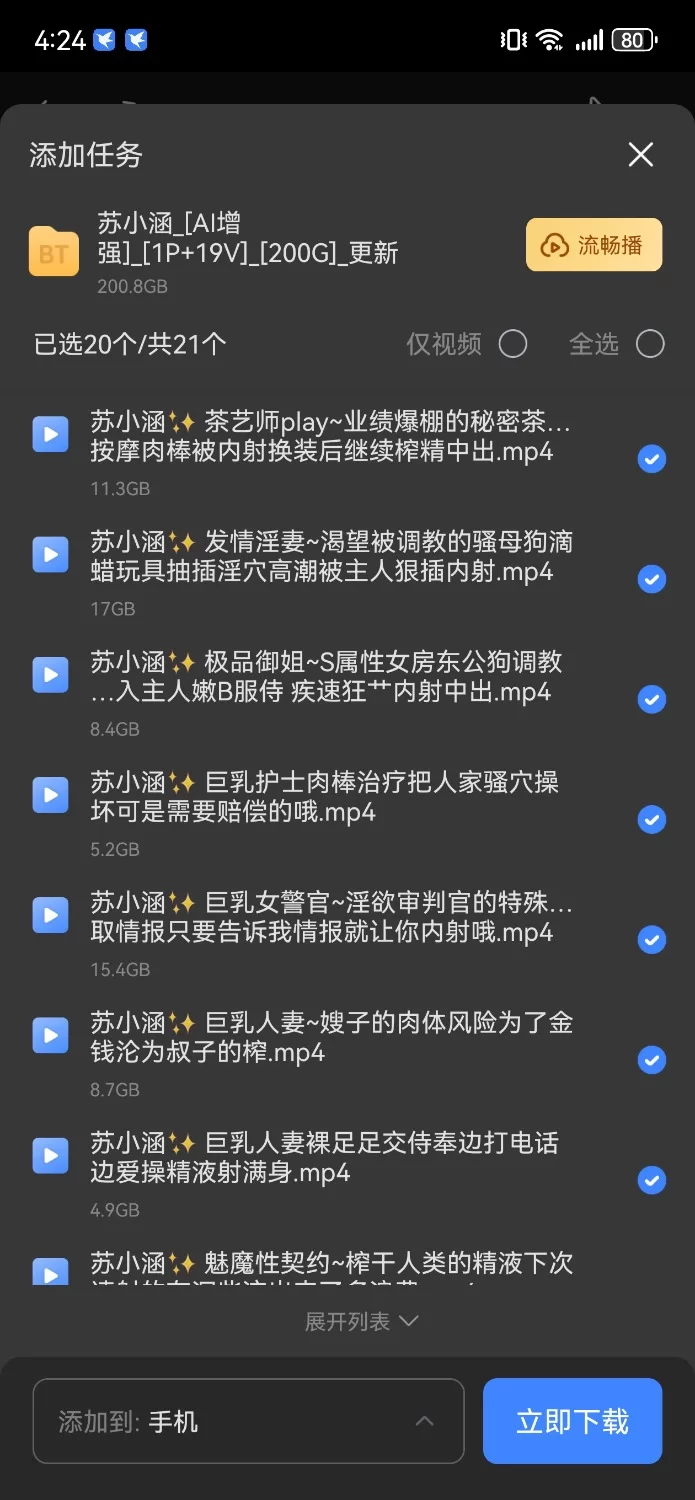Deselect the 5.2GB video file
695x1500 pixels.
point(652,820)
